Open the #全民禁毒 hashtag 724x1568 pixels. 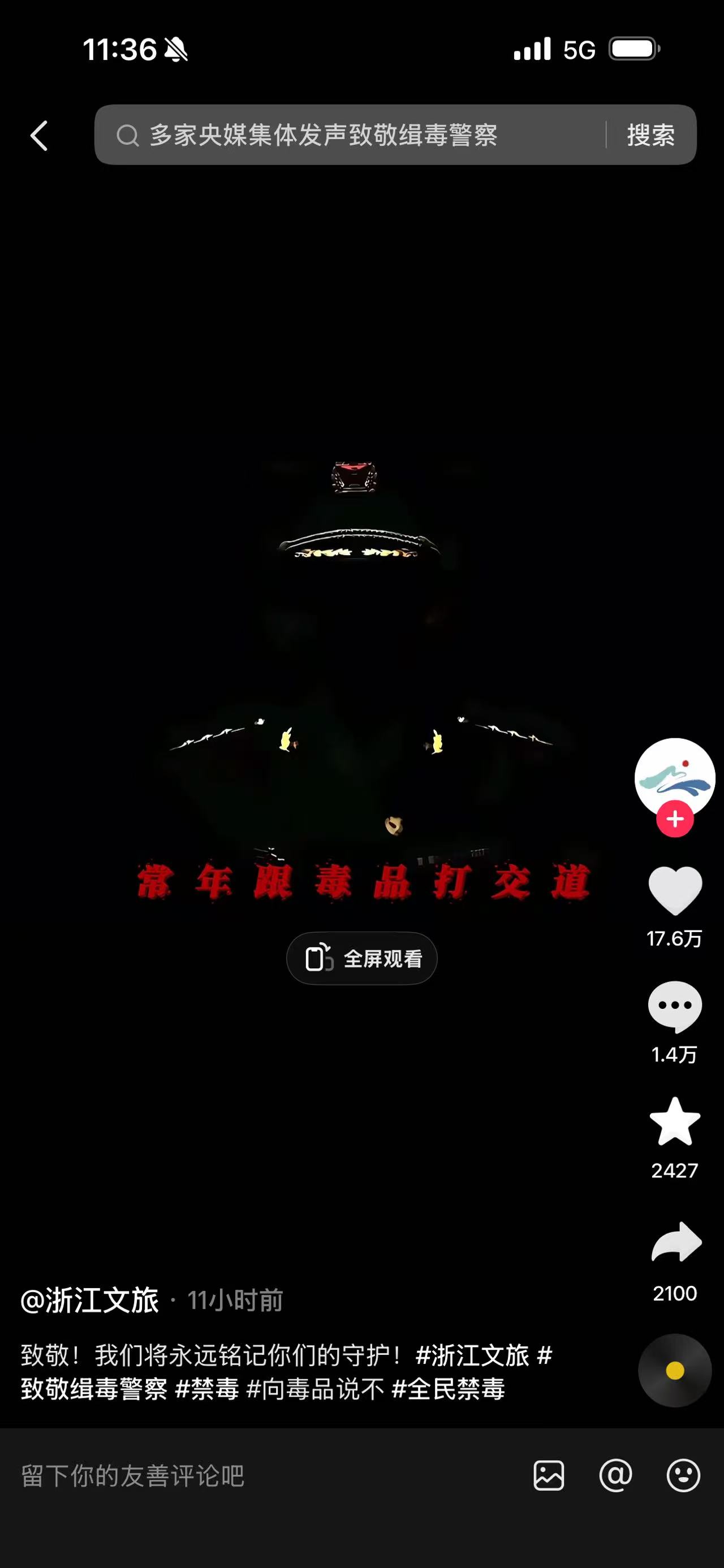coord(448,1389)
